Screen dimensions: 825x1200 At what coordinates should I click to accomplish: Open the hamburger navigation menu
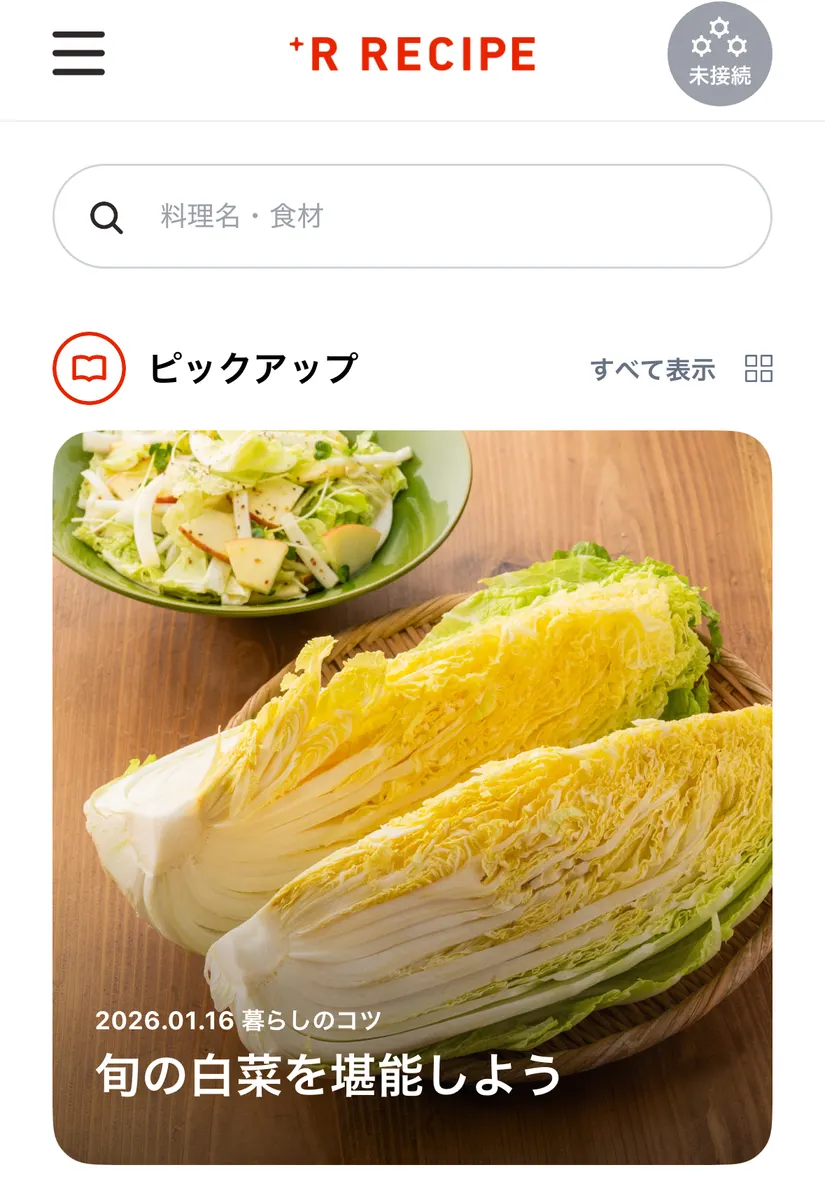(x=79, y=54)
